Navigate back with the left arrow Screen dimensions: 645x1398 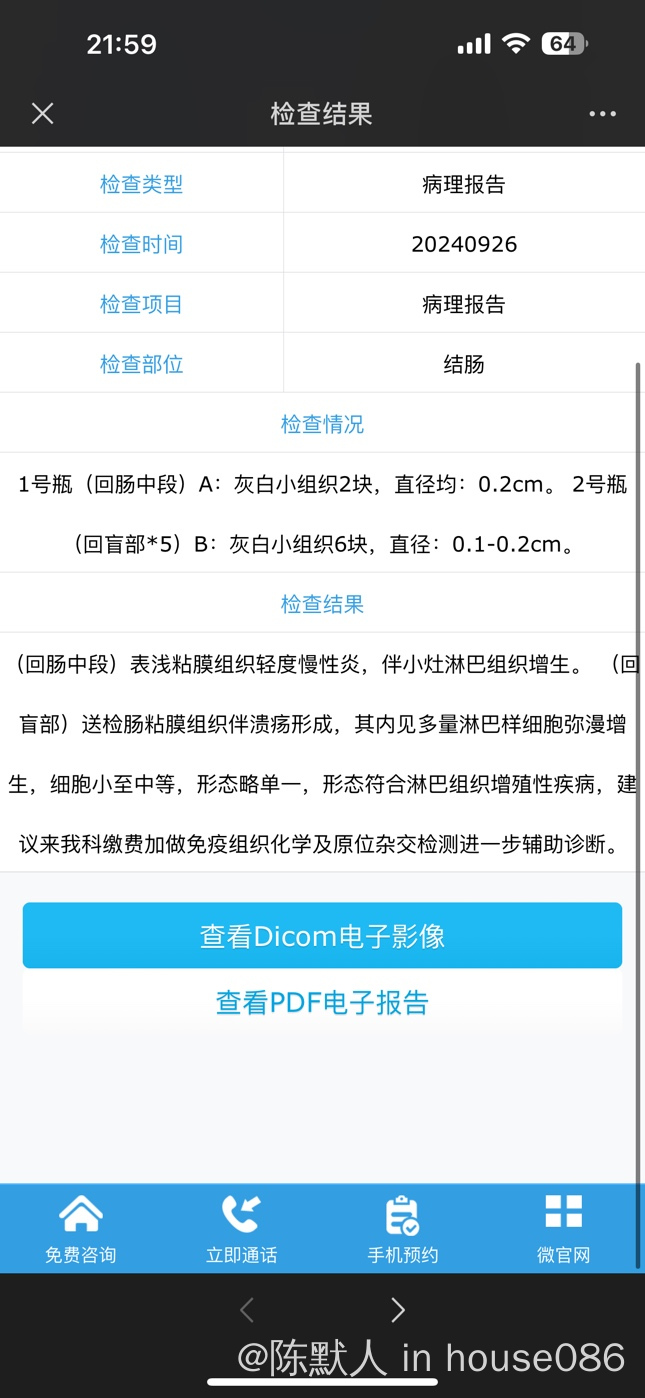[247, 1310]
